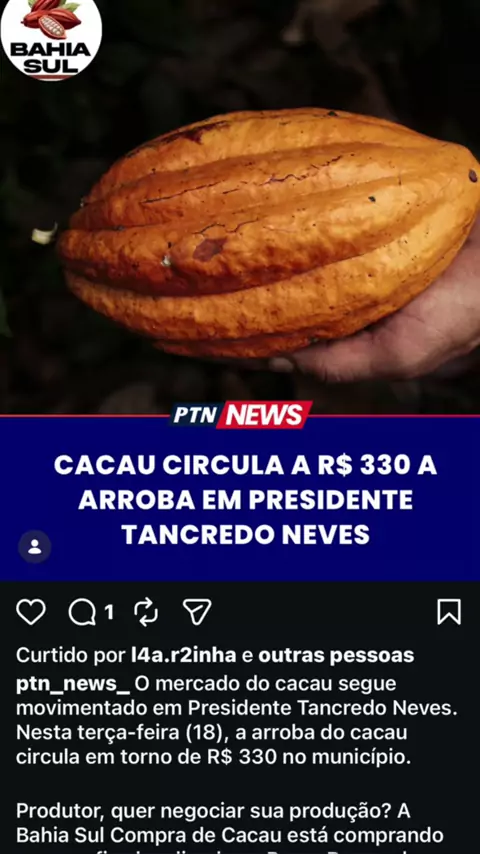The image size is (480, 854).
Task: Open the ptn_news_ profile from caption
Action: point(73,685)
